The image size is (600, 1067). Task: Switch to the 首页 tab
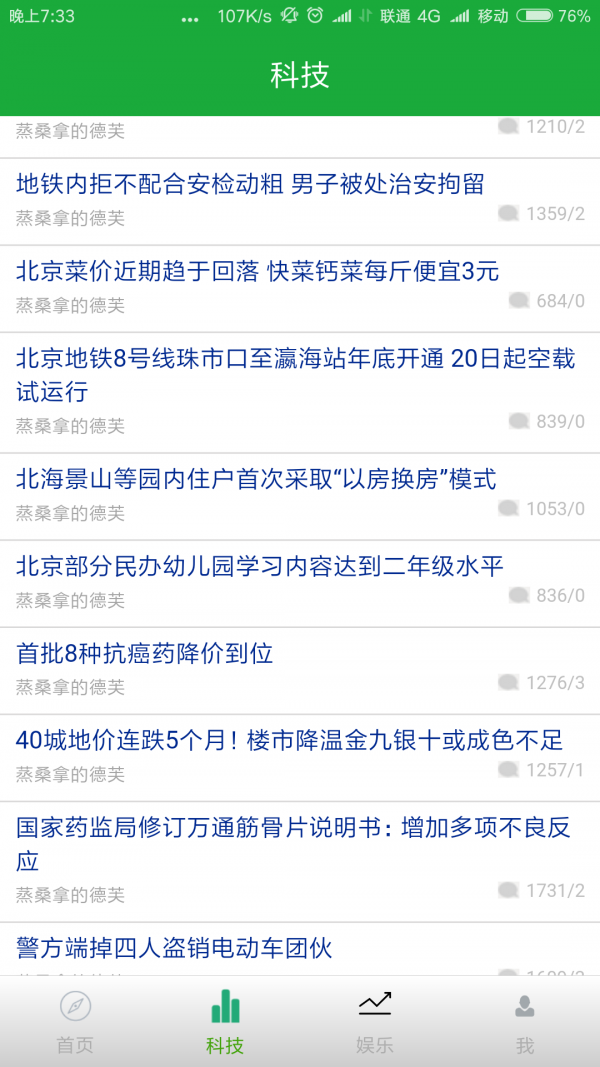pyautogui.click(x=75, y=1021)
